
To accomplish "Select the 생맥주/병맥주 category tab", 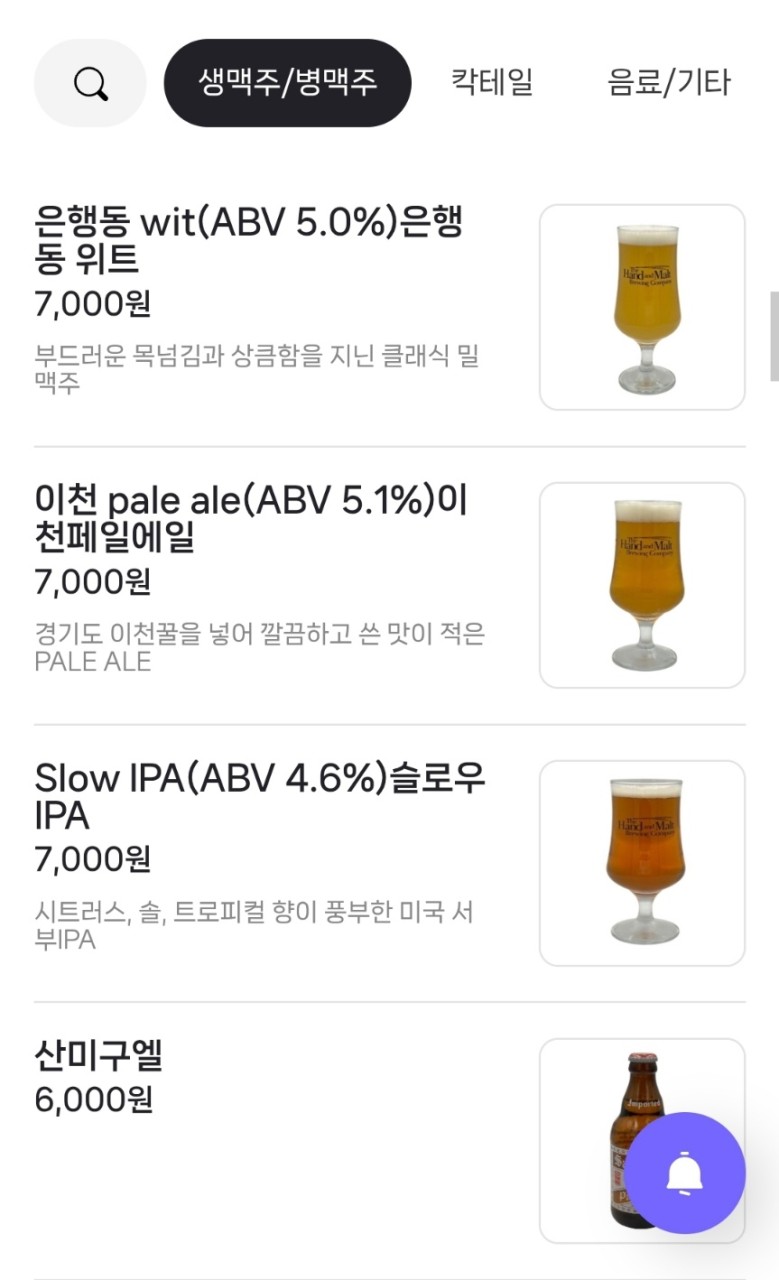I will [287, 83].
